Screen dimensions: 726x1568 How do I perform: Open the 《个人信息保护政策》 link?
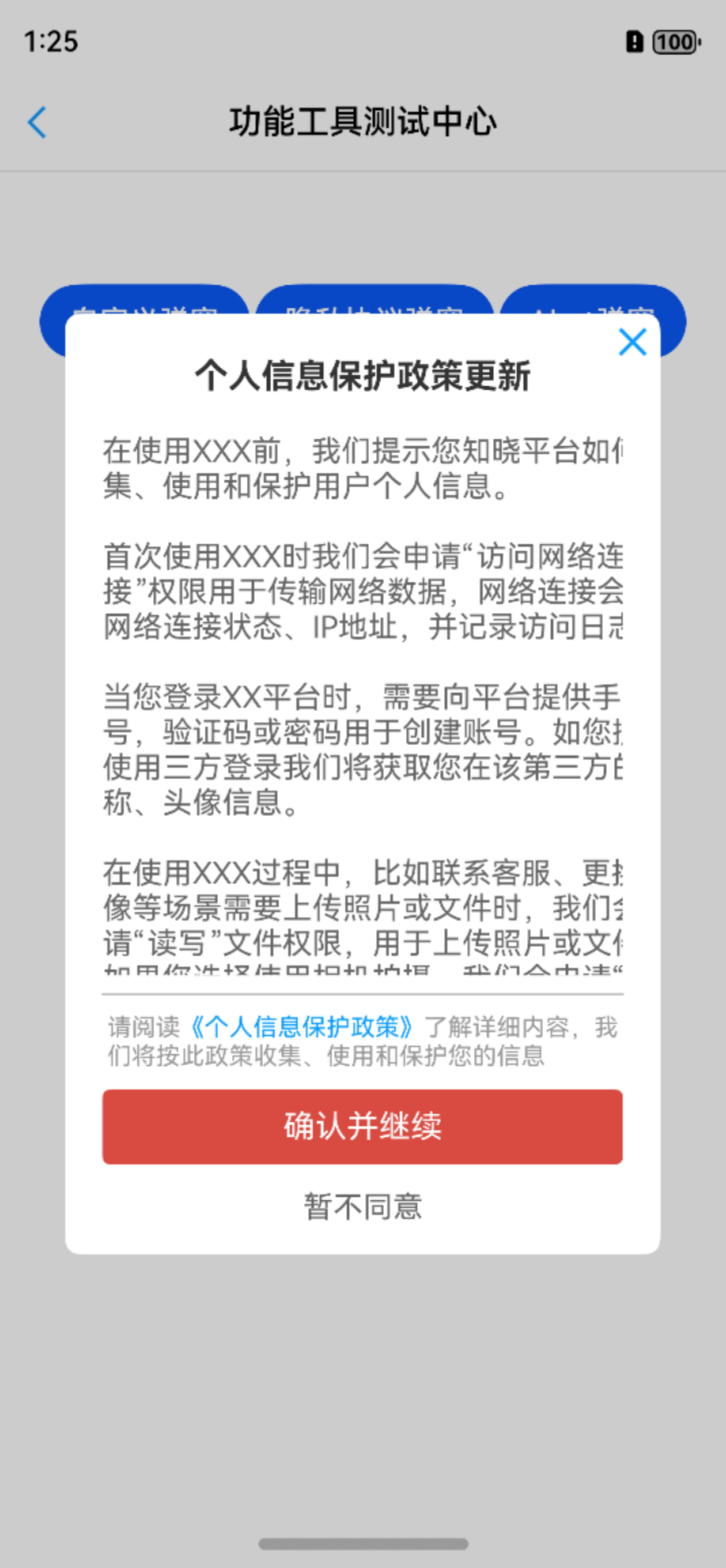click(302, 1027)
